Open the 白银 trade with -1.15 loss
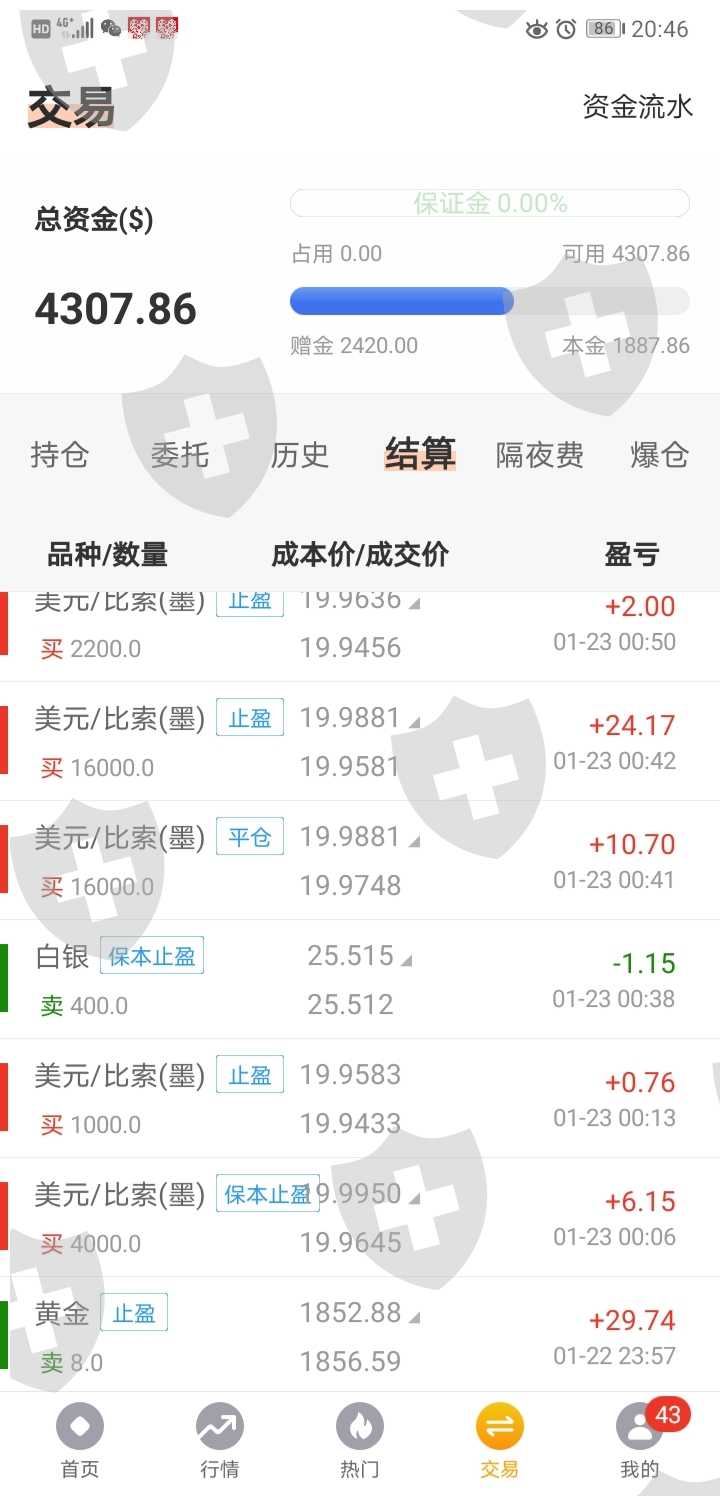 click(360, 980)
